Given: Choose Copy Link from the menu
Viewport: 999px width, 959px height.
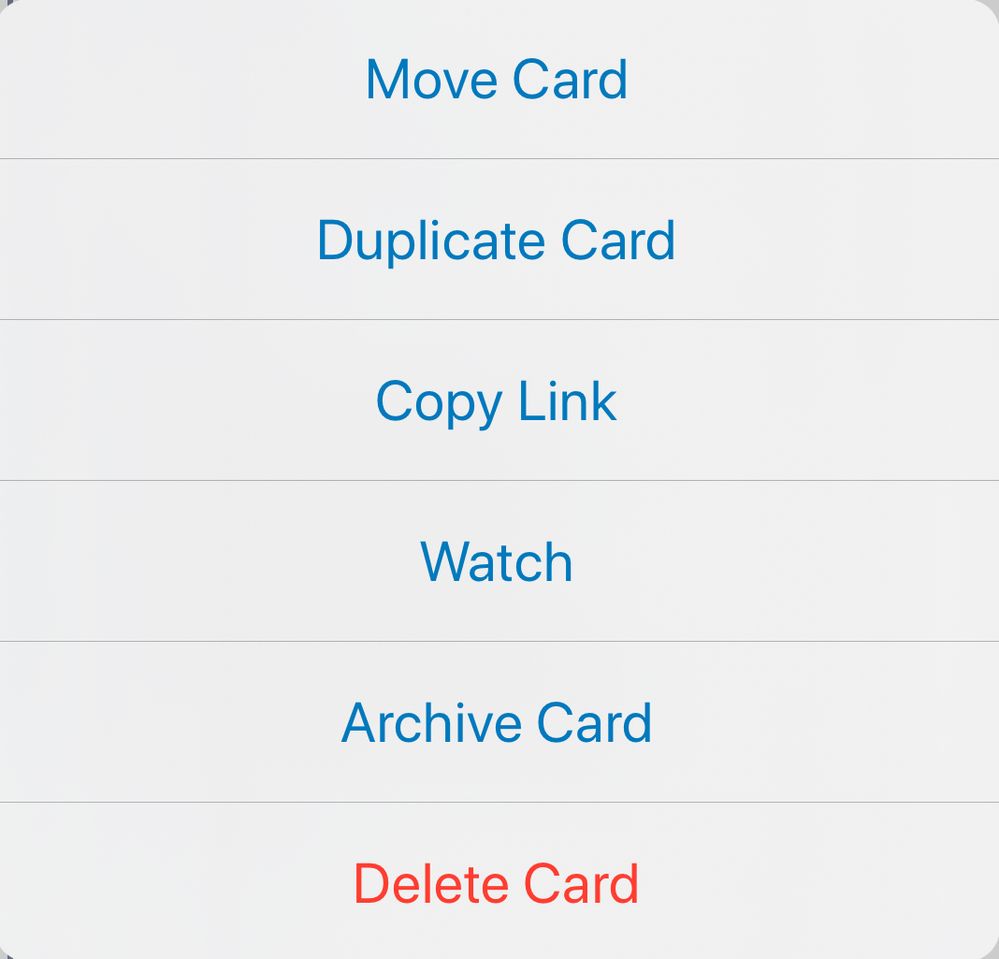Looking at the screenshot, I should [x=497, y=402].
